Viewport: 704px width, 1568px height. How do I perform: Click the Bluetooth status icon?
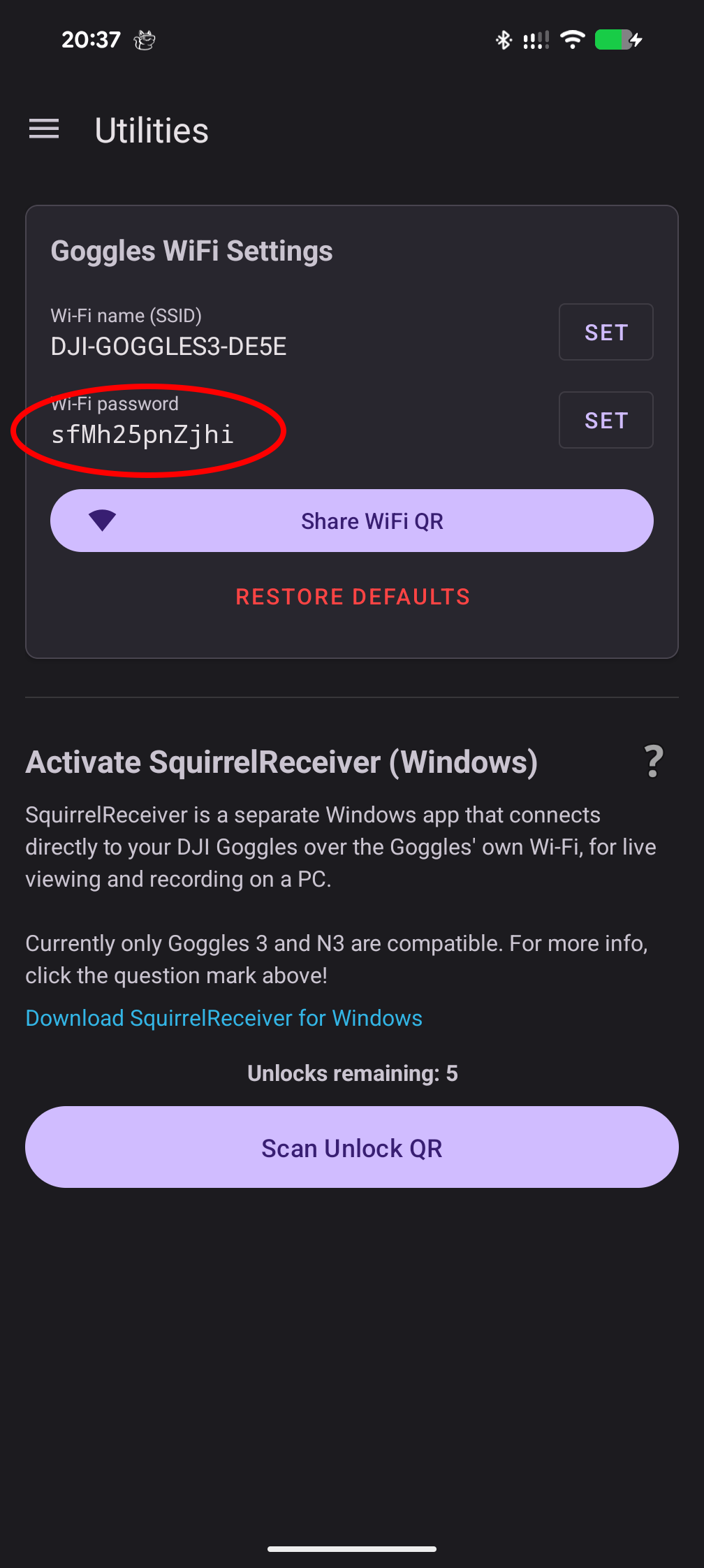click(504, 40)
